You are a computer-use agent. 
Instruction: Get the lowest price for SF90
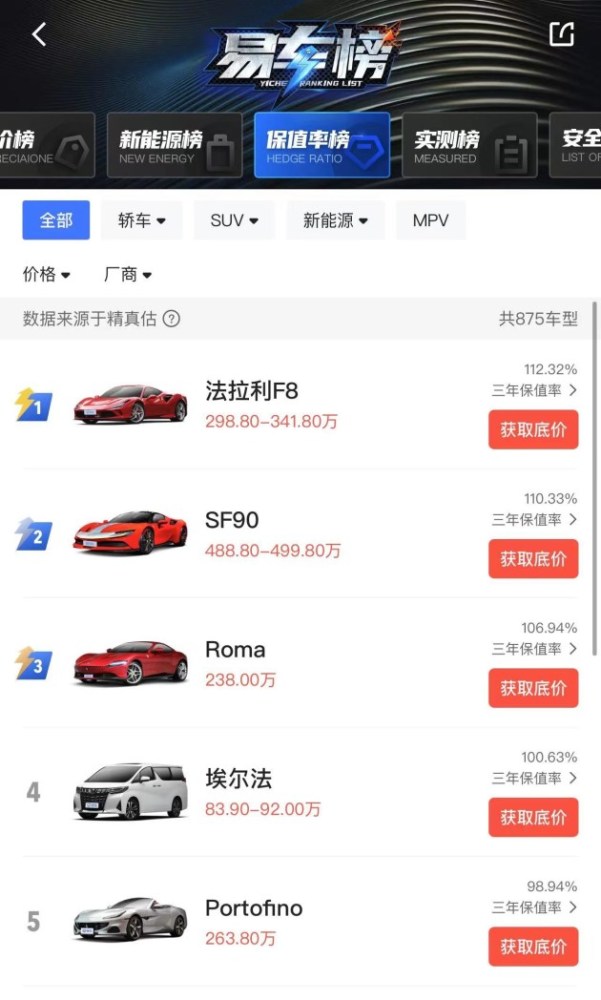tap(533, 559)
